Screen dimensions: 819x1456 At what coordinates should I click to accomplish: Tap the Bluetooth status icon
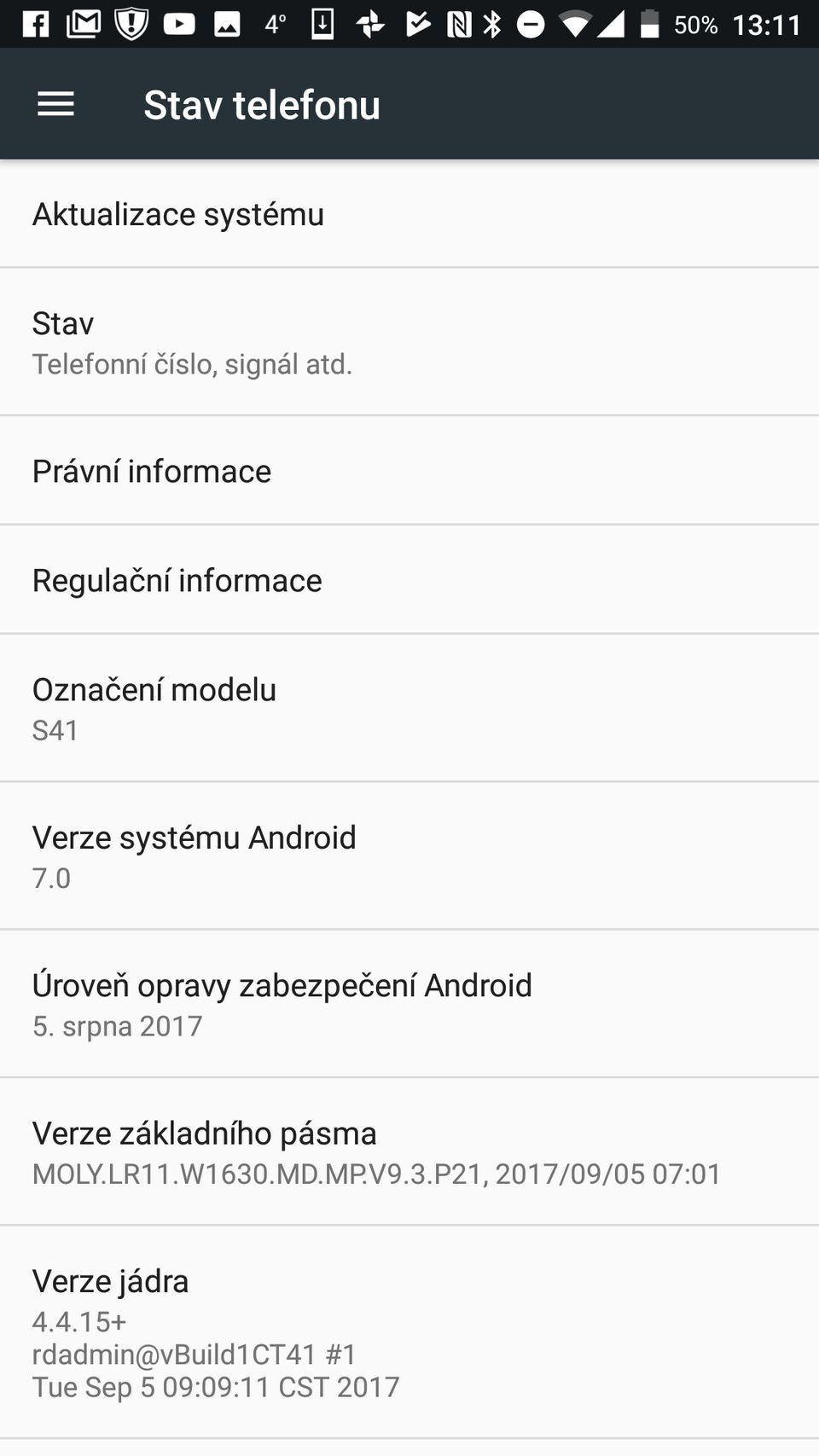492,23
